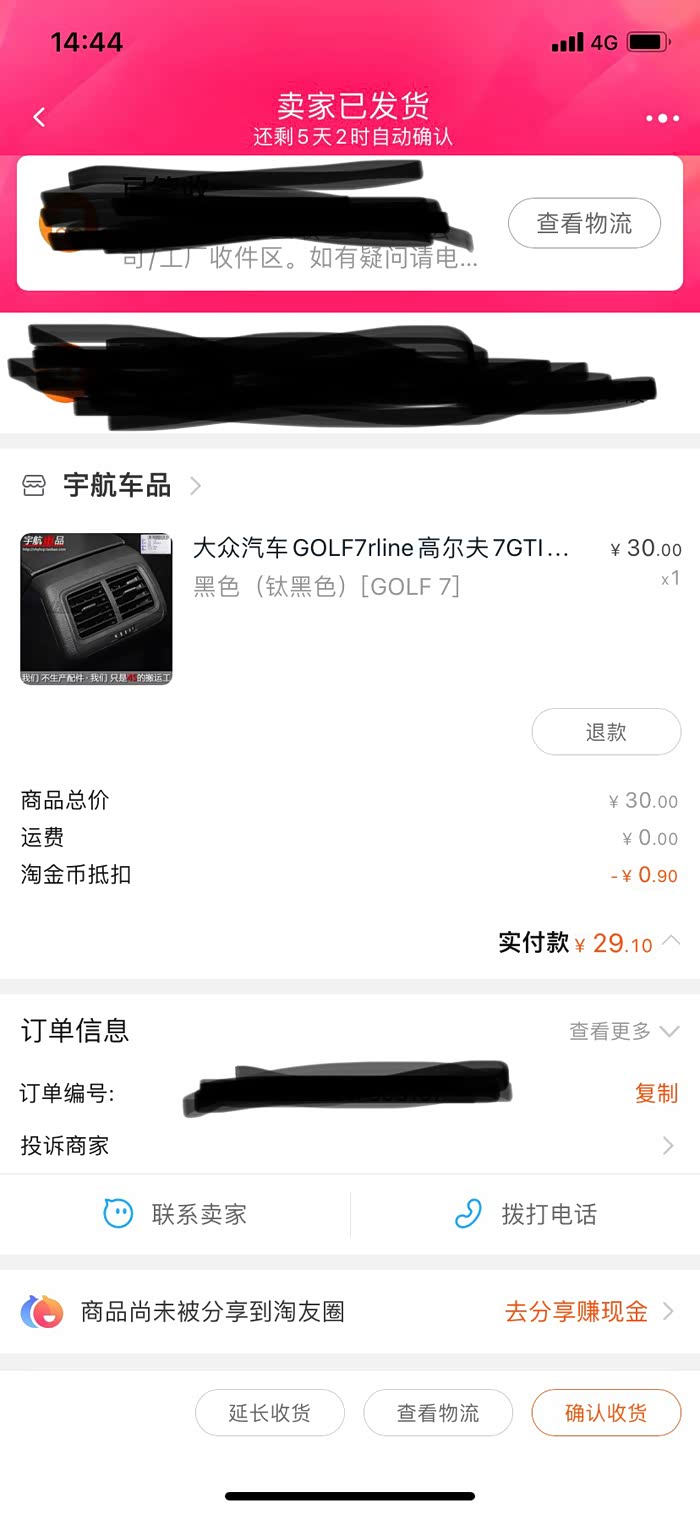The image size is (700, 1514).
Task: Request a refund with 退款
Action: click(x=606, y=732)
